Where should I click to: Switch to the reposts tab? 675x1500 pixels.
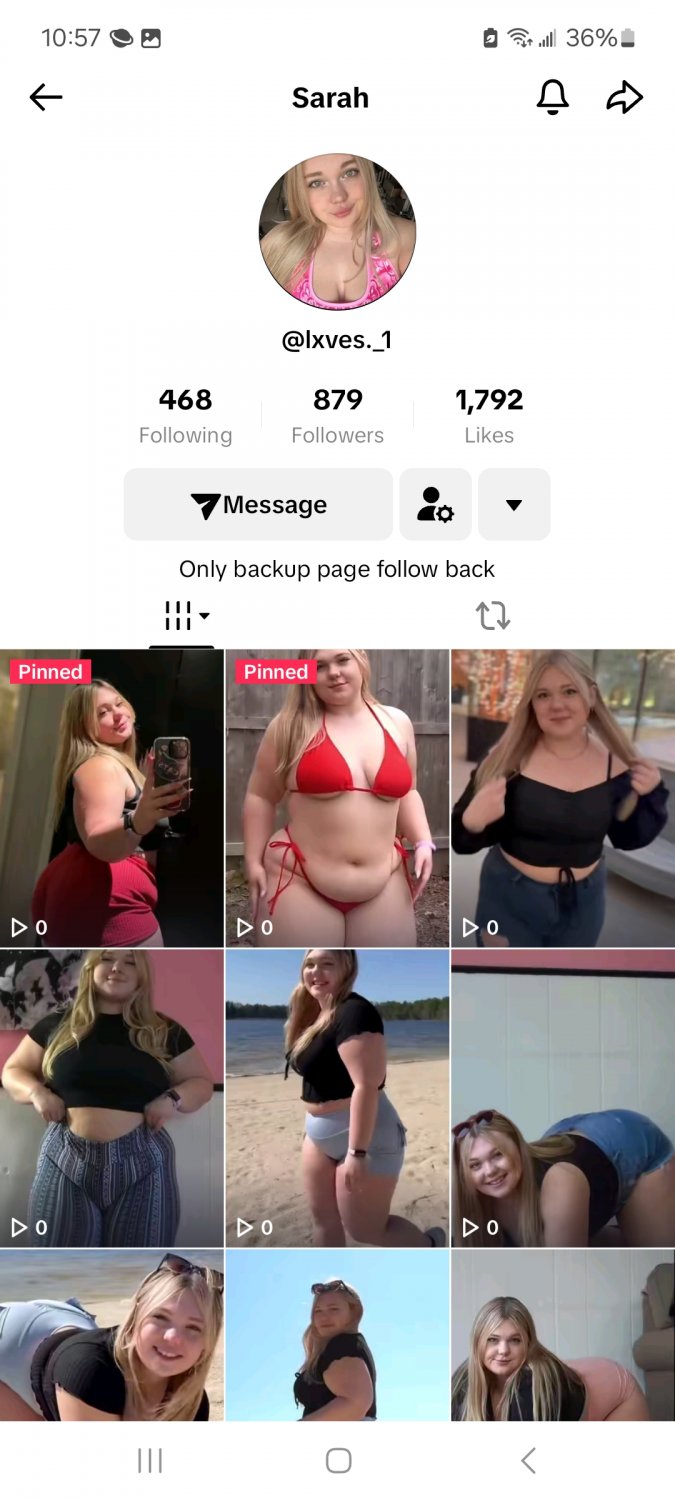(492, 616)
